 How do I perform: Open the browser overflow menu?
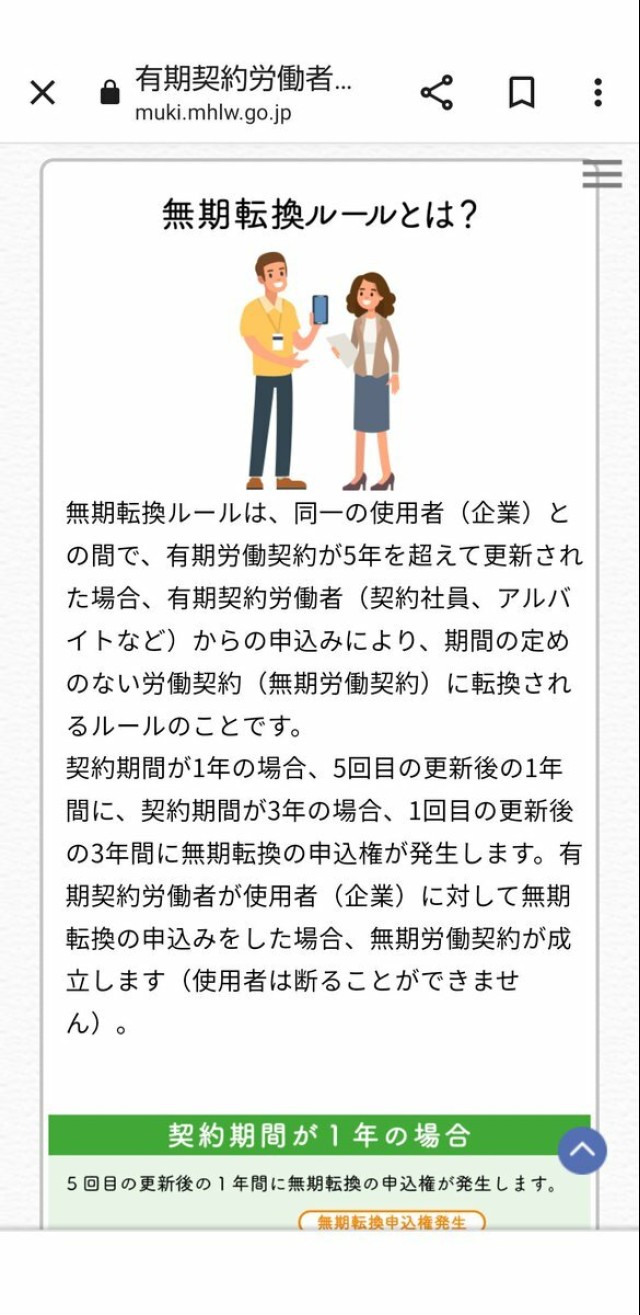pos(597,93)
